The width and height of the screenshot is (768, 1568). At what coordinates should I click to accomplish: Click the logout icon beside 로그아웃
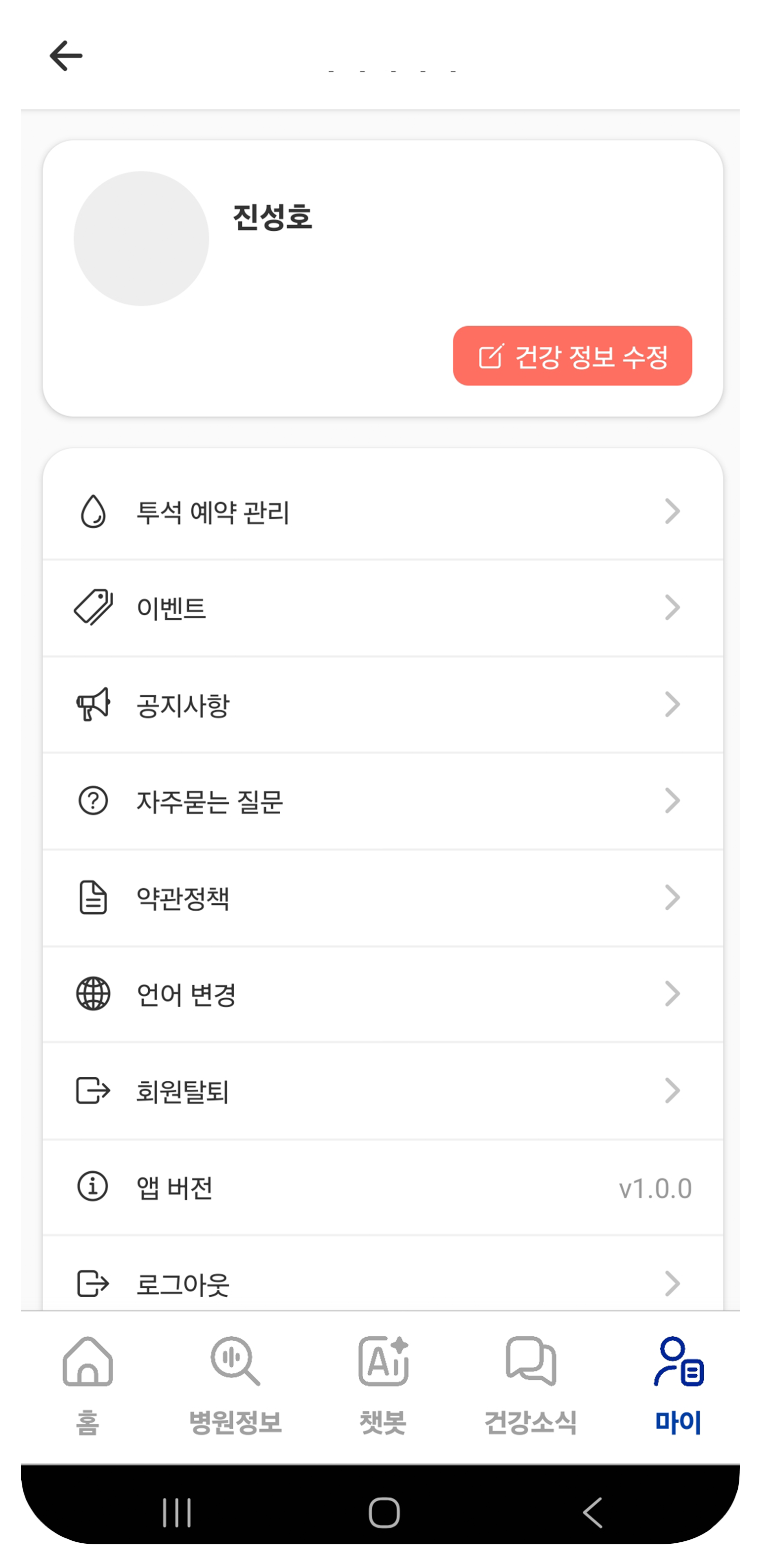[x=92, y=1284]
